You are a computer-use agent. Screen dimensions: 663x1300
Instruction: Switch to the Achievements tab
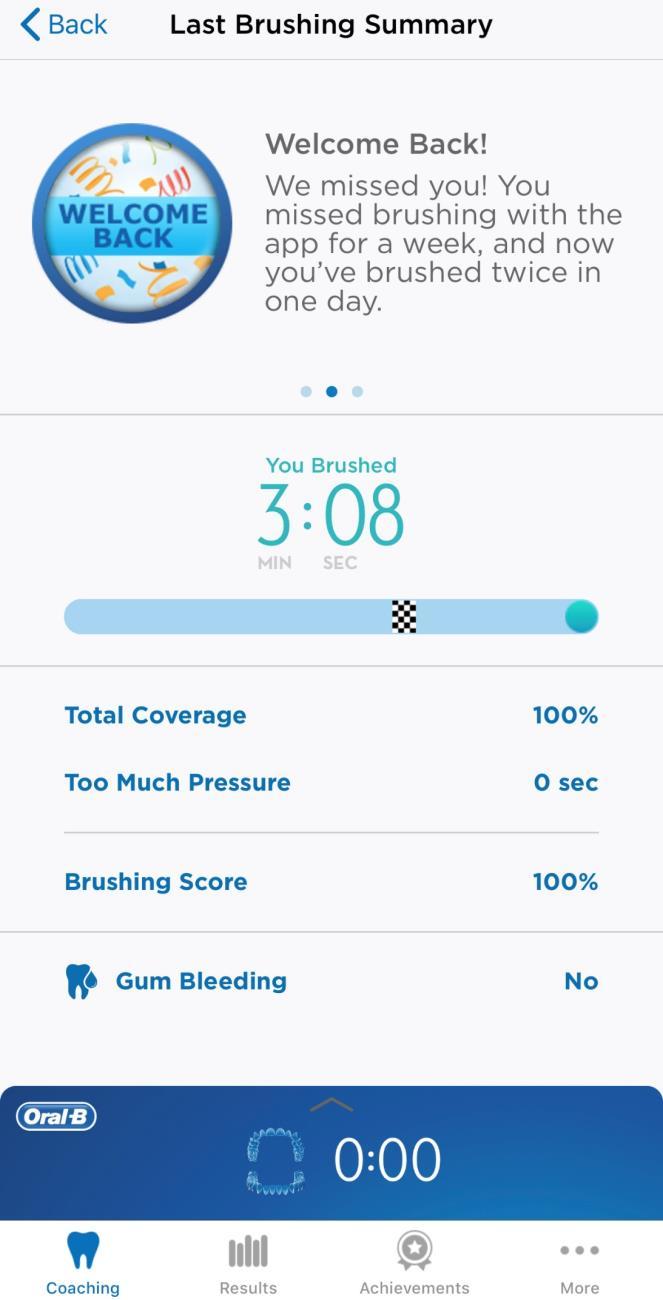tap(414, 1262)
